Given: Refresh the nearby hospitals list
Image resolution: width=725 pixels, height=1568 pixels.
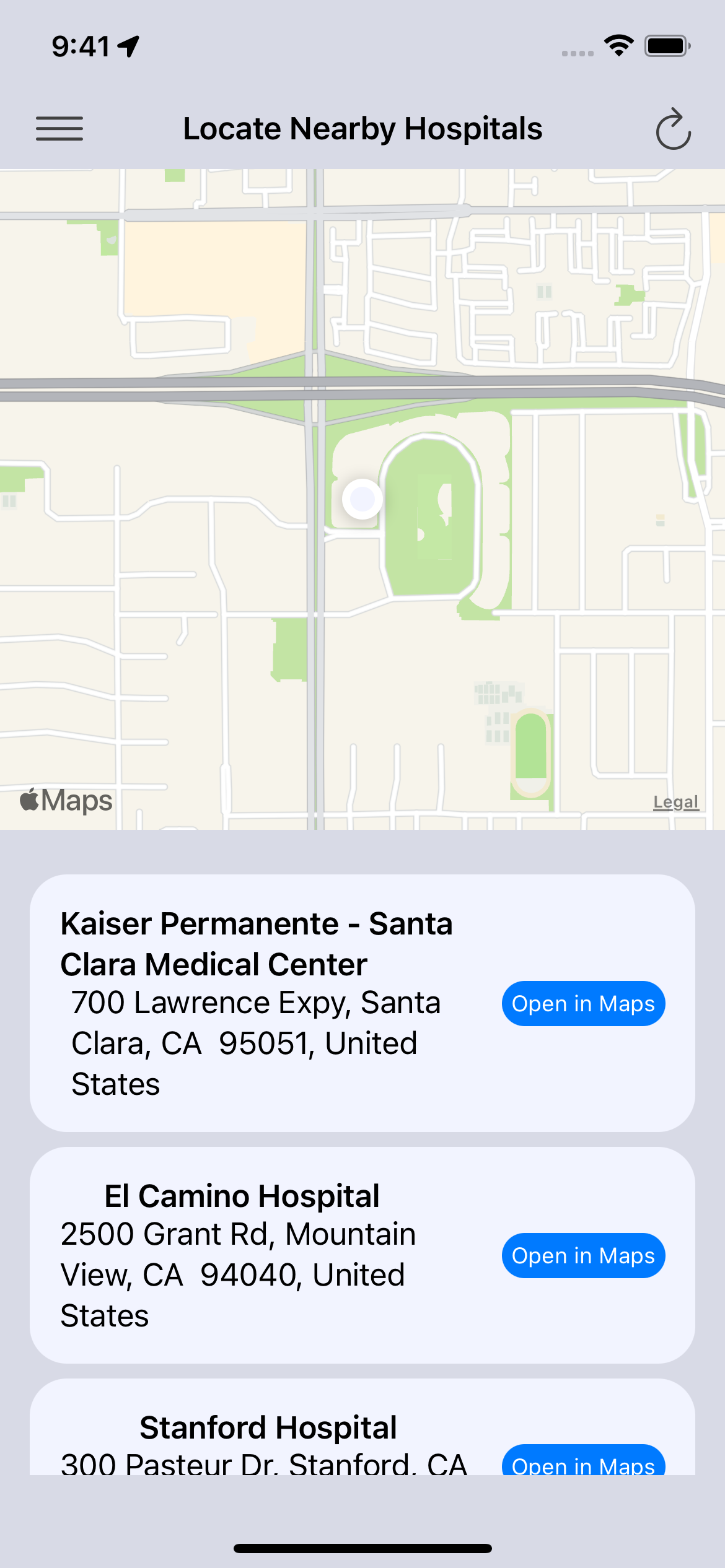Looking at the screenshot, I should 673,129.
